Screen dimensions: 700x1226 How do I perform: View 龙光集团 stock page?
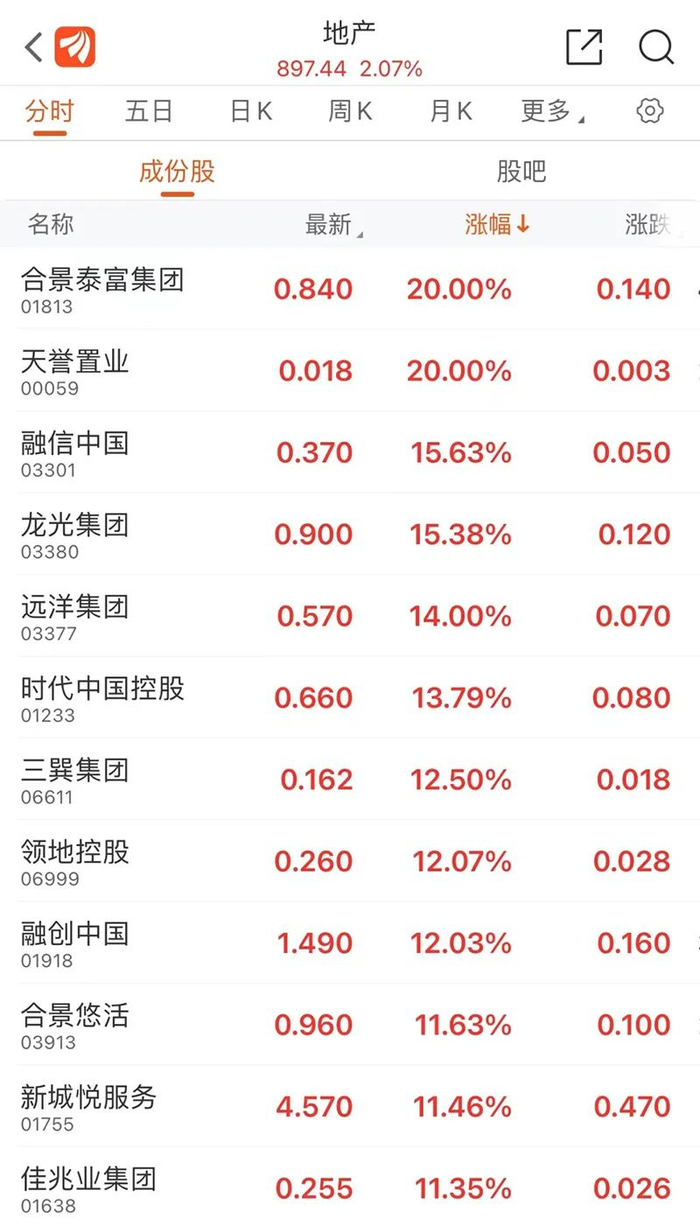(350, 534)
